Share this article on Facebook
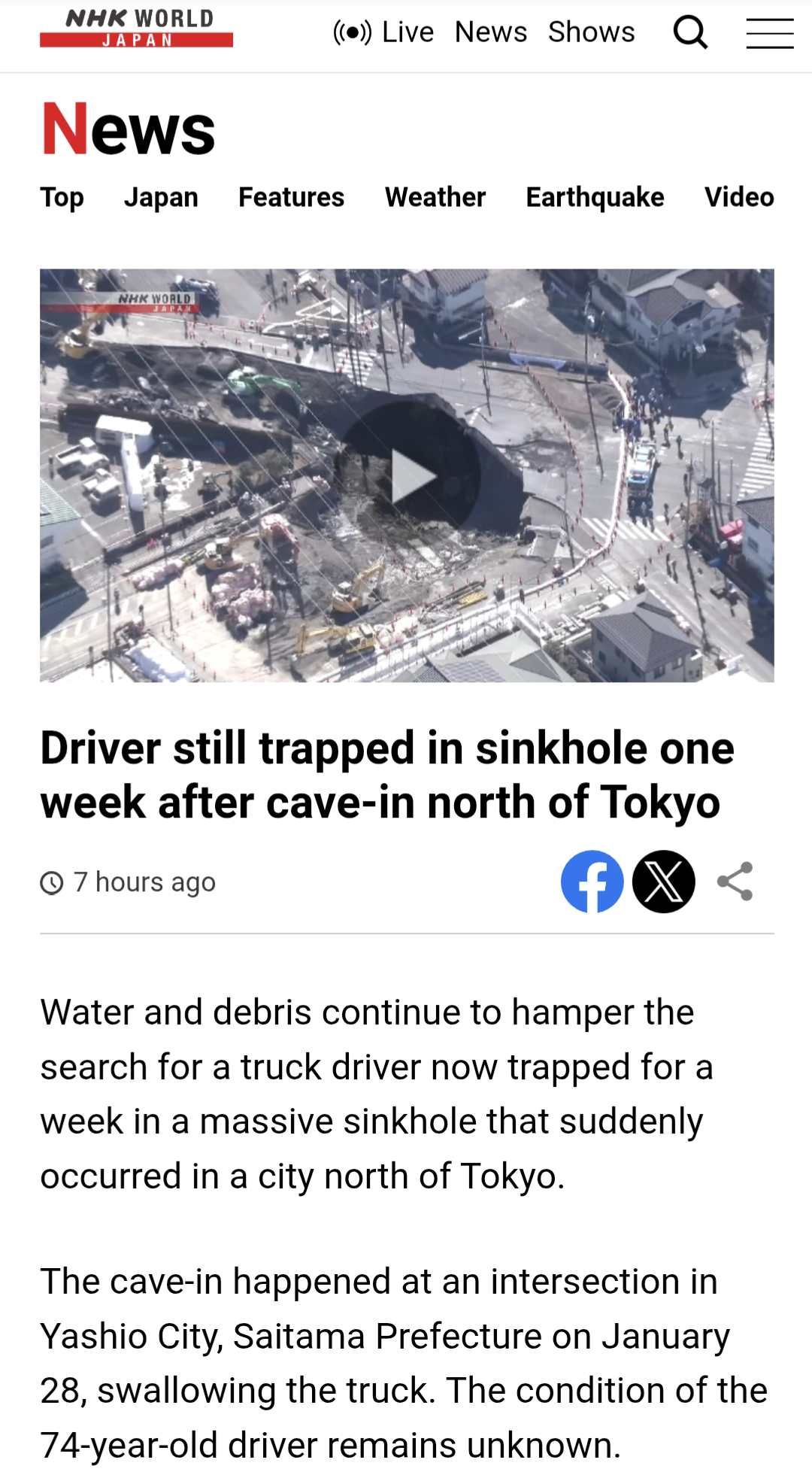 coord(592,882)
